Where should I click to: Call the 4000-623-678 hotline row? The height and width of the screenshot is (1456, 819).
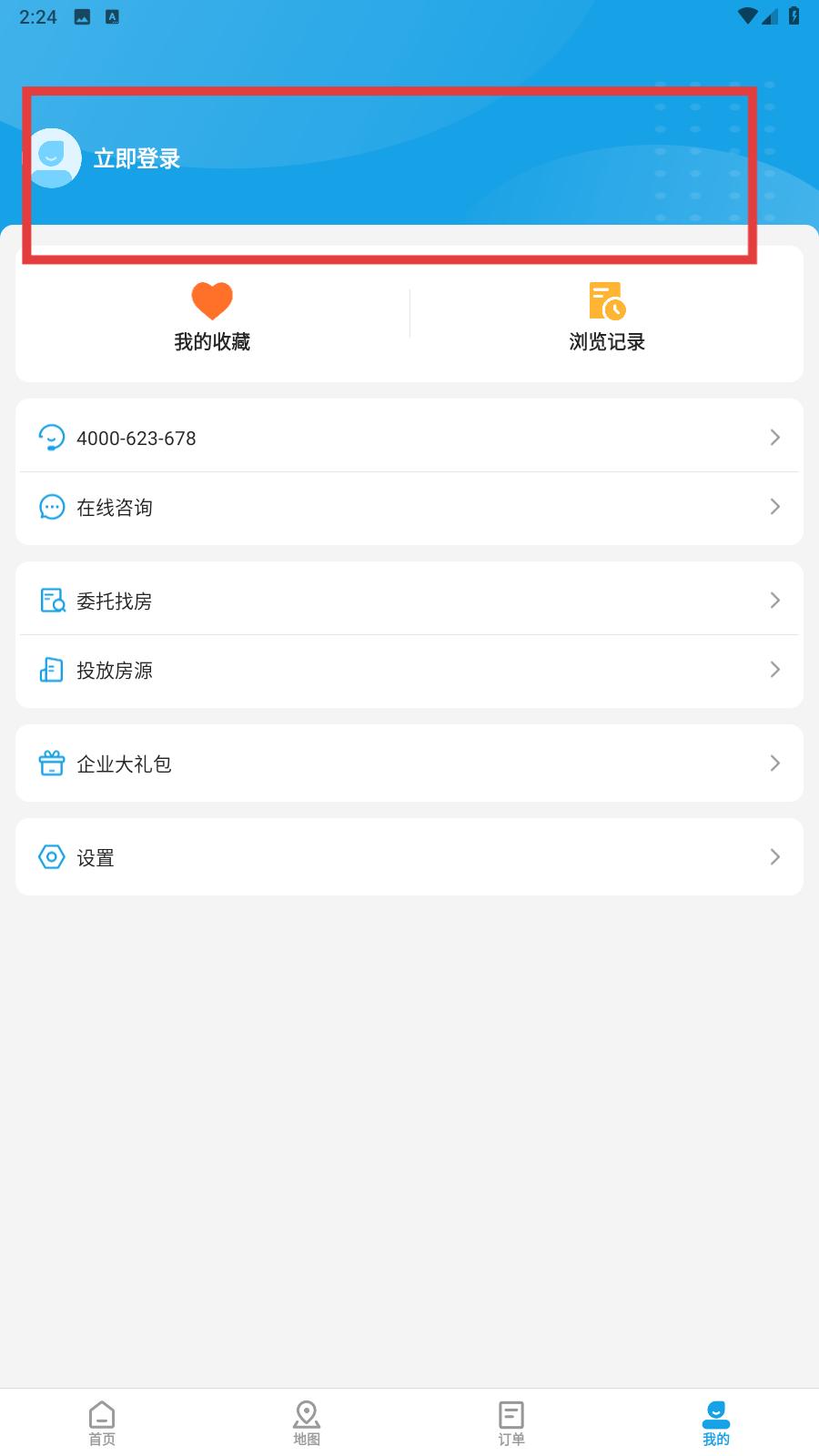(409, 438)
